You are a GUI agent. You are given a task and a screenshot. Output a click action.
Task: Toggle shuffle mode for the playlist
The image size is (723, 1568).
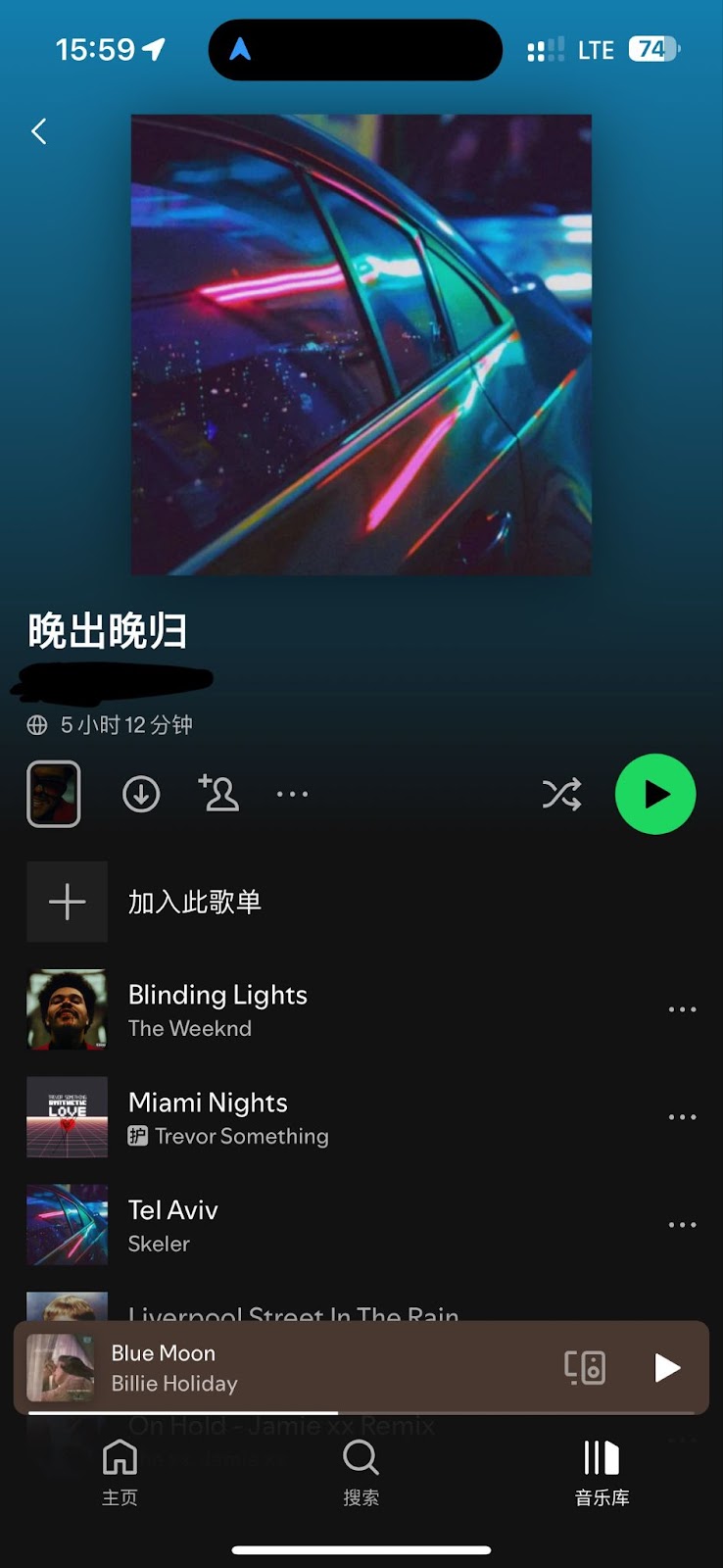tap(561, 794)
